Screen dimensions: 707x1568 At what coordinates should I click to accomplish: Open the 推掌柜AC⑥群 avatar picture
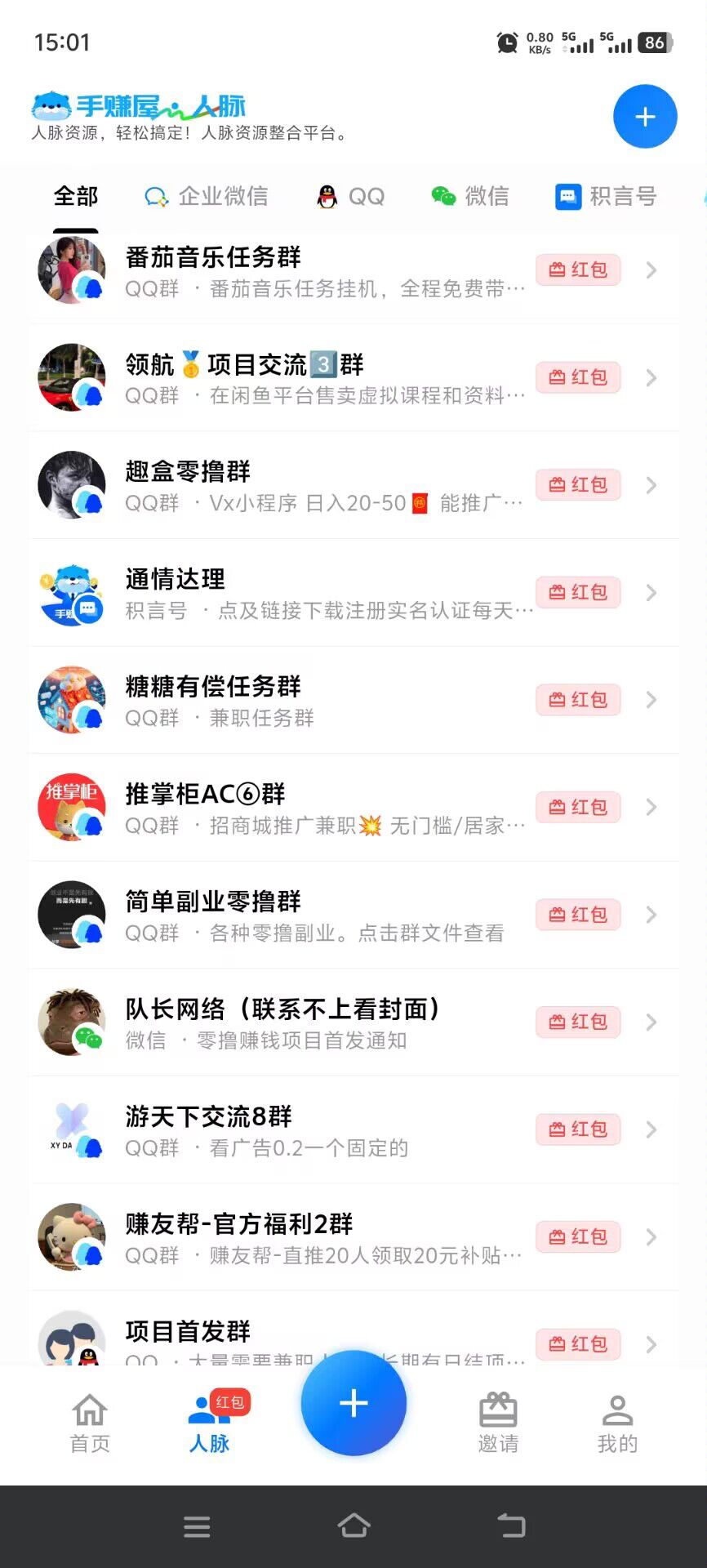tap(71, 807)
